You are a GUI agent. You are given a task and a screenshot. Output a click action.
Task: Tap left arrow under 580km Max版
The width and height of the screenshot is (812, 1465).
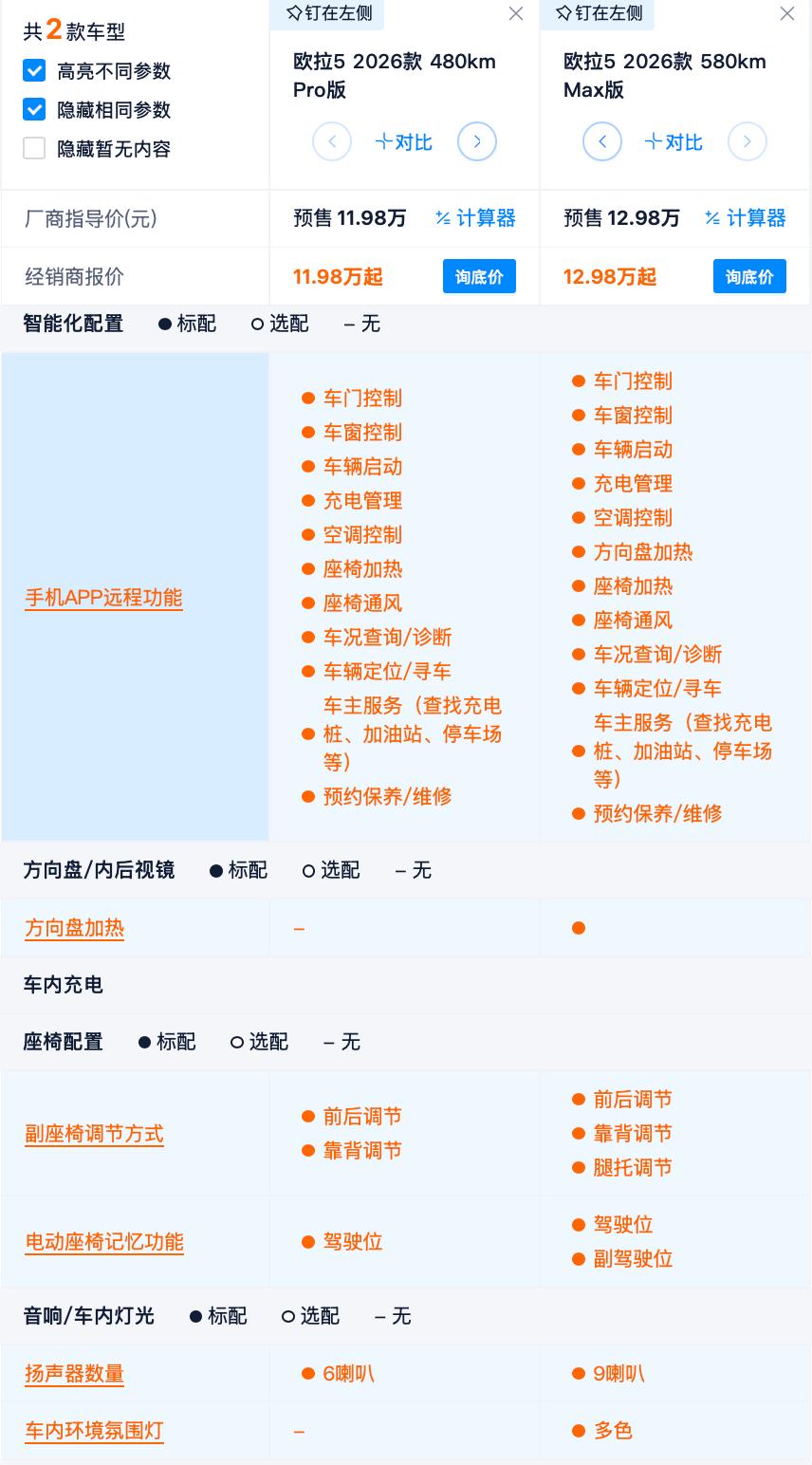[x=602, y=142]
